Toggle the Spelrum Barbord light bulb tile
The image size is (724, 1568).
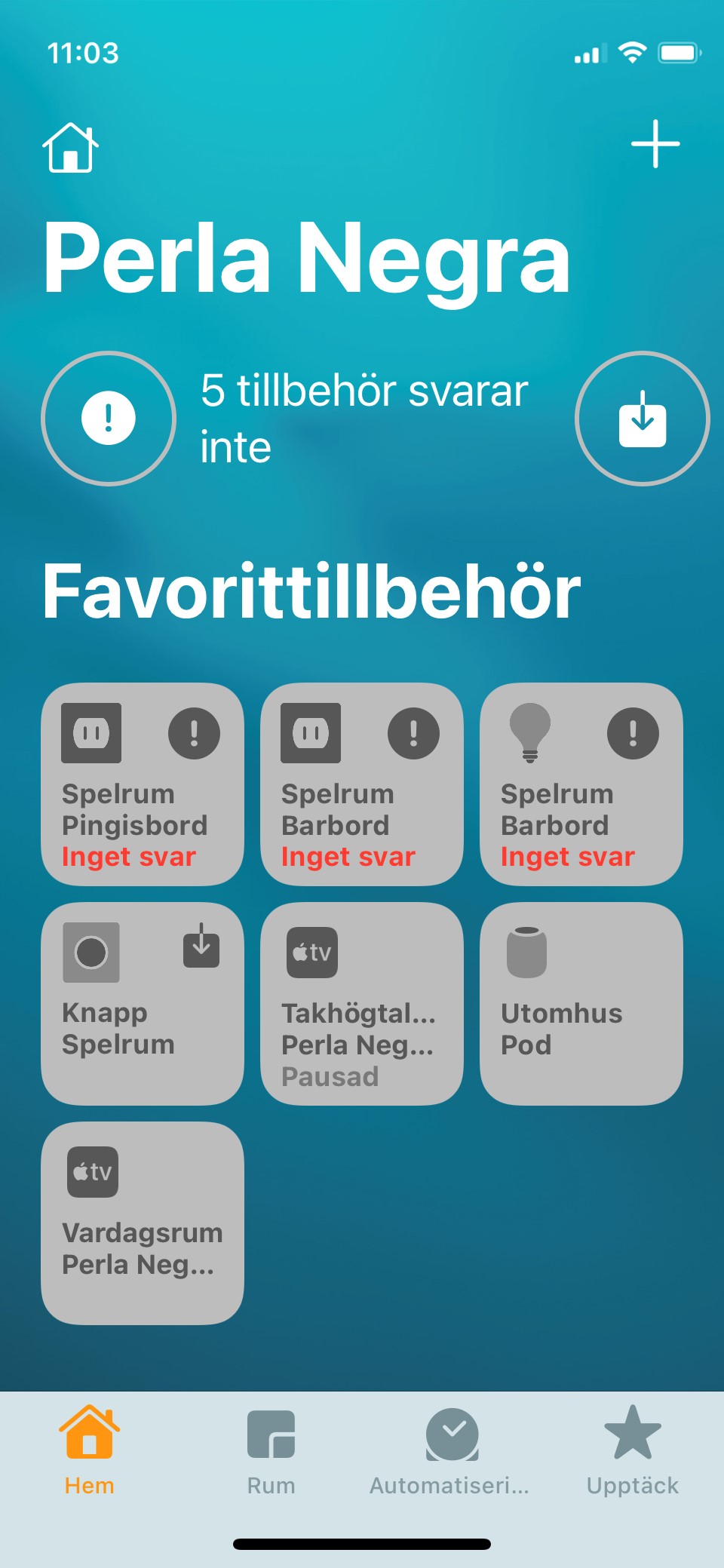coord(581,784)
